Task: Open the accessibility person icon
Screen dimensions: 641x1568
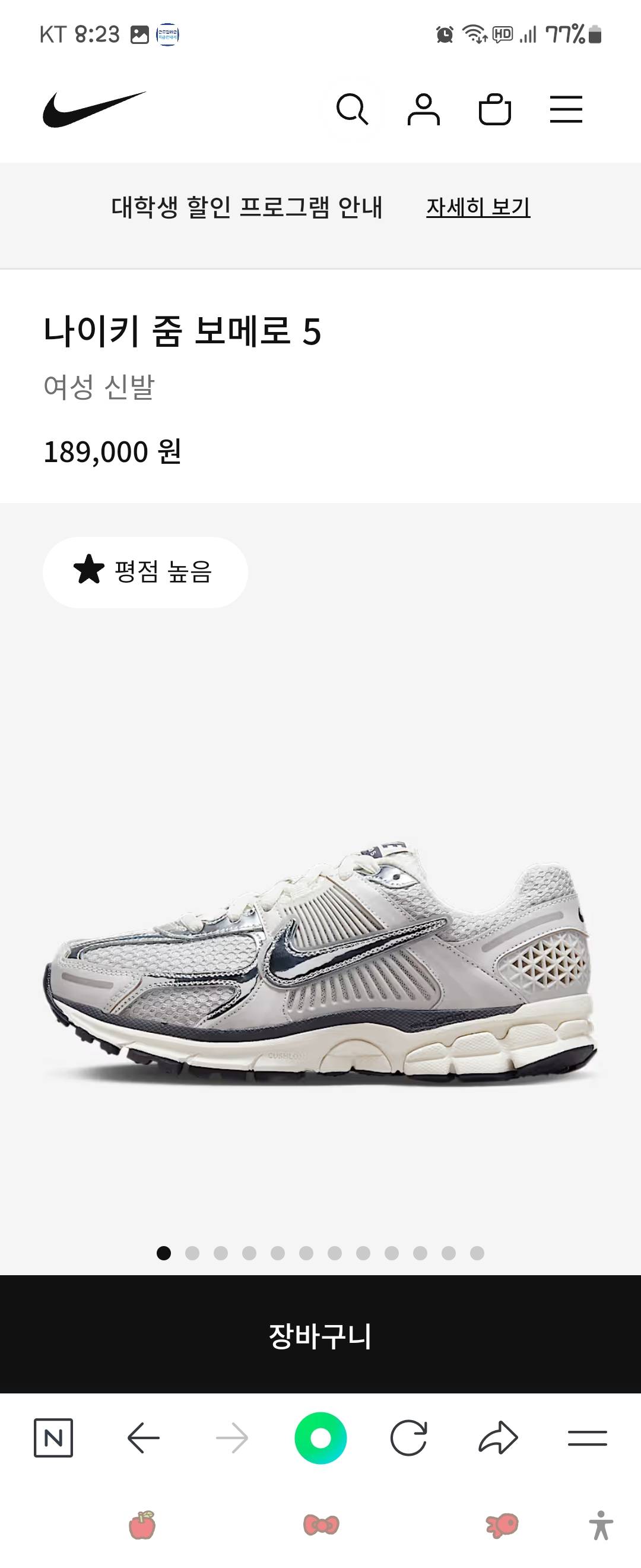Action: tap(601, 1525)
